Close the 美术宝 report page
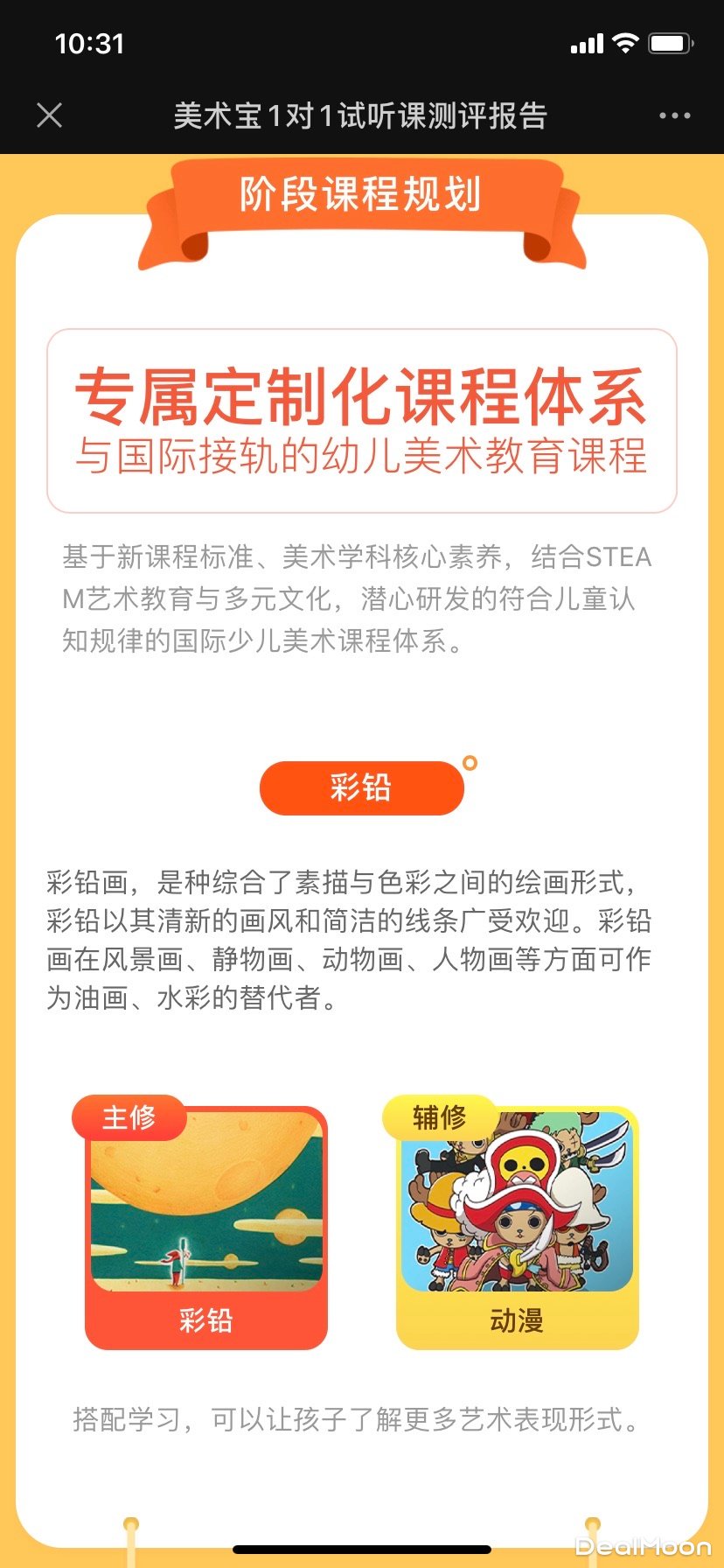 coord(50,115)
